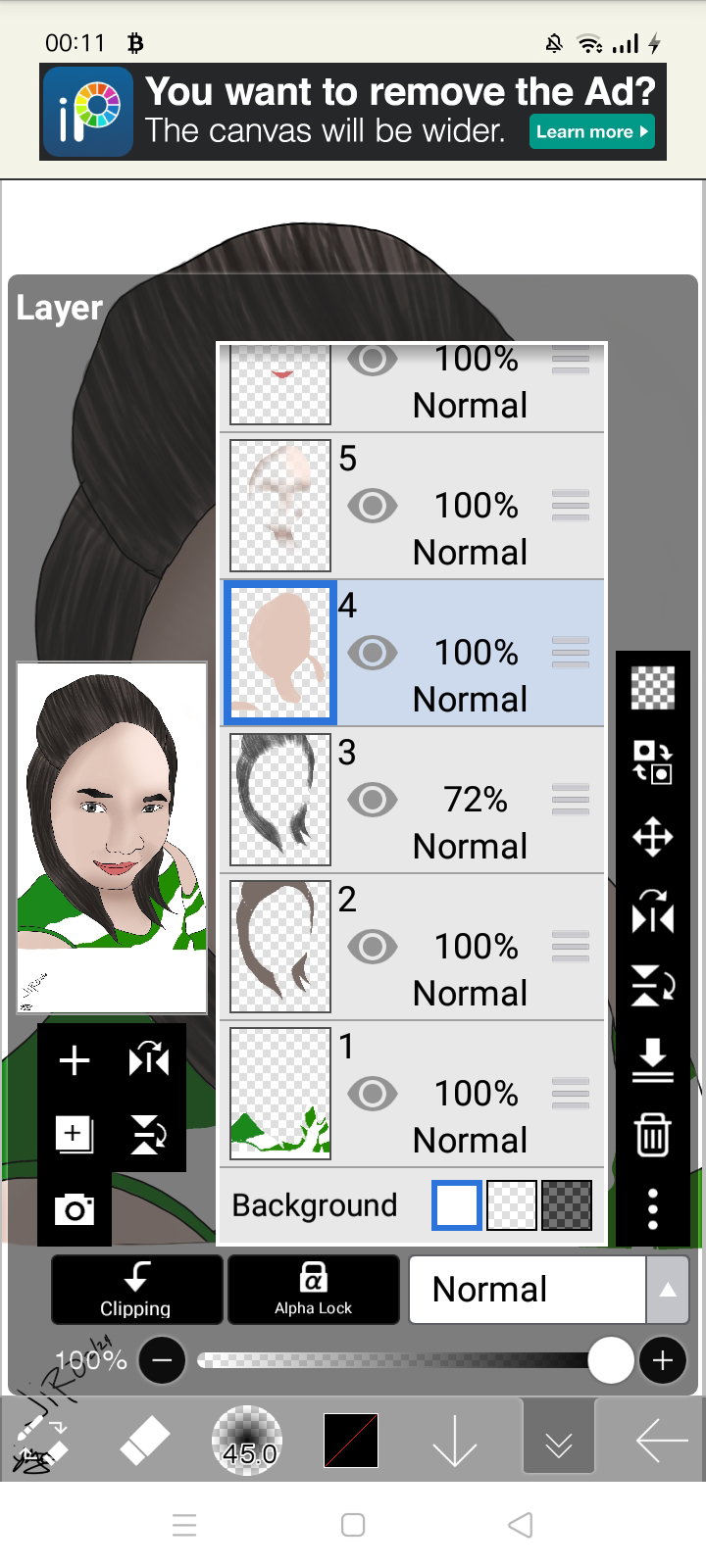Add a new layer with plus icon
706x1568 pixels.
coord(75,1060)
